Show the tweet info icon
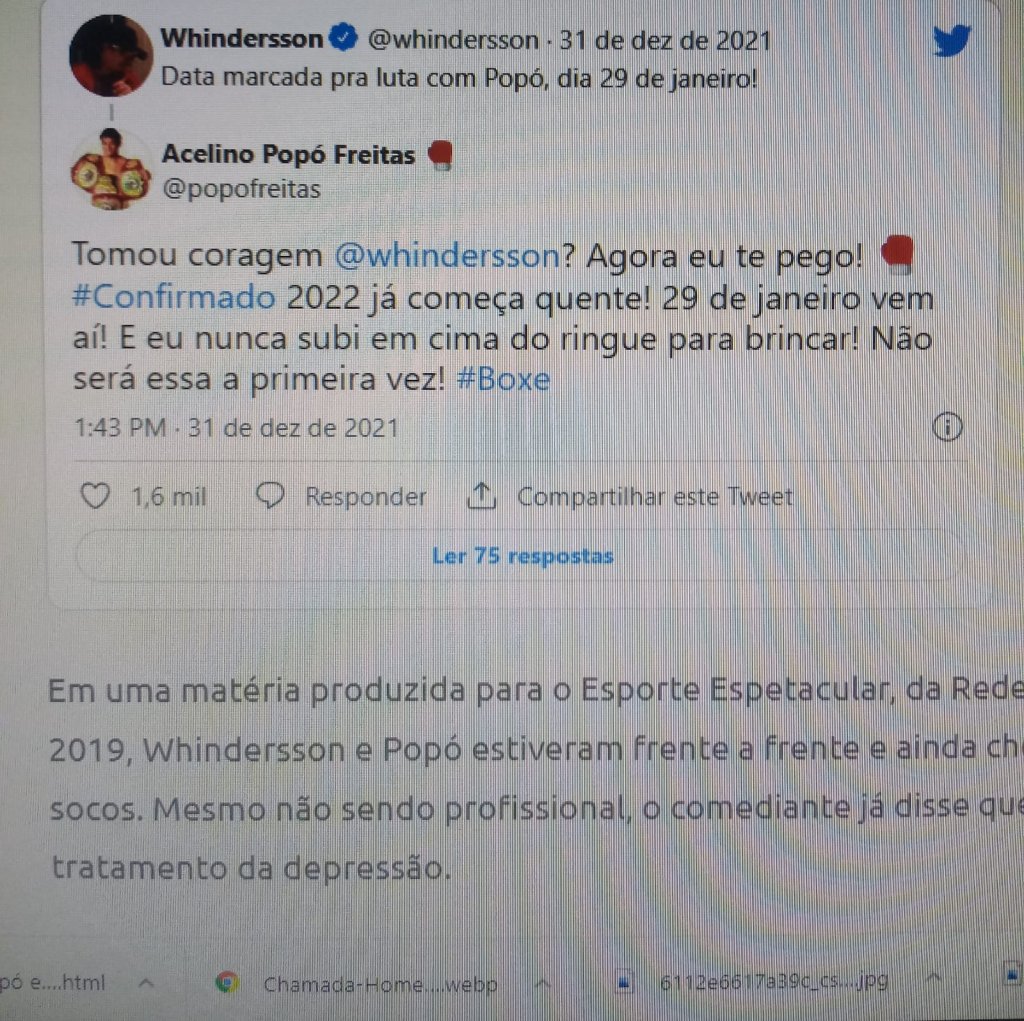Image resolution: width=1024 pixels, height=1021 pixels. click(x=946, y=428)
